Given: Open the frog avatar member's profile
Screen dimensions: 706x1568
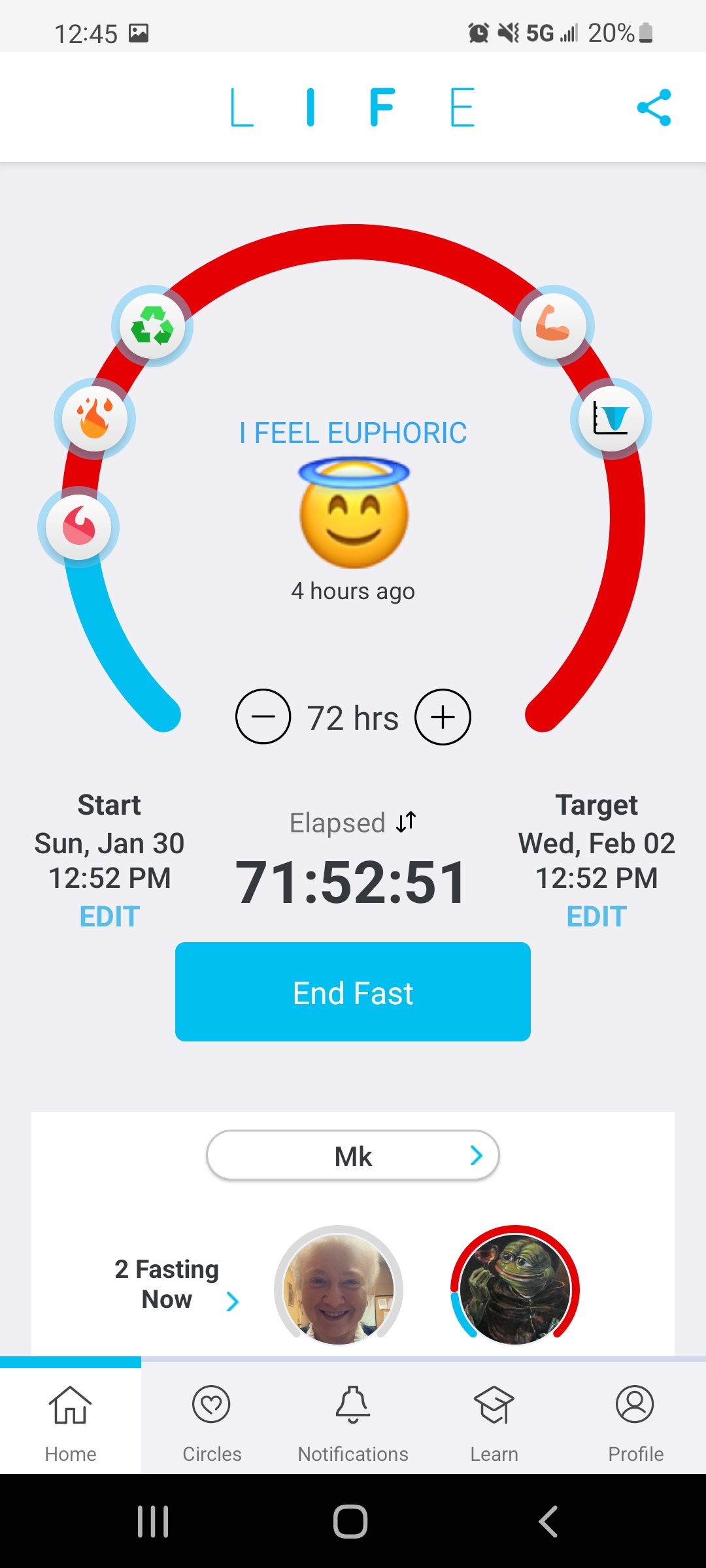Looking at the screenshot, I should pyautogui.click(x=515, y=1289).
